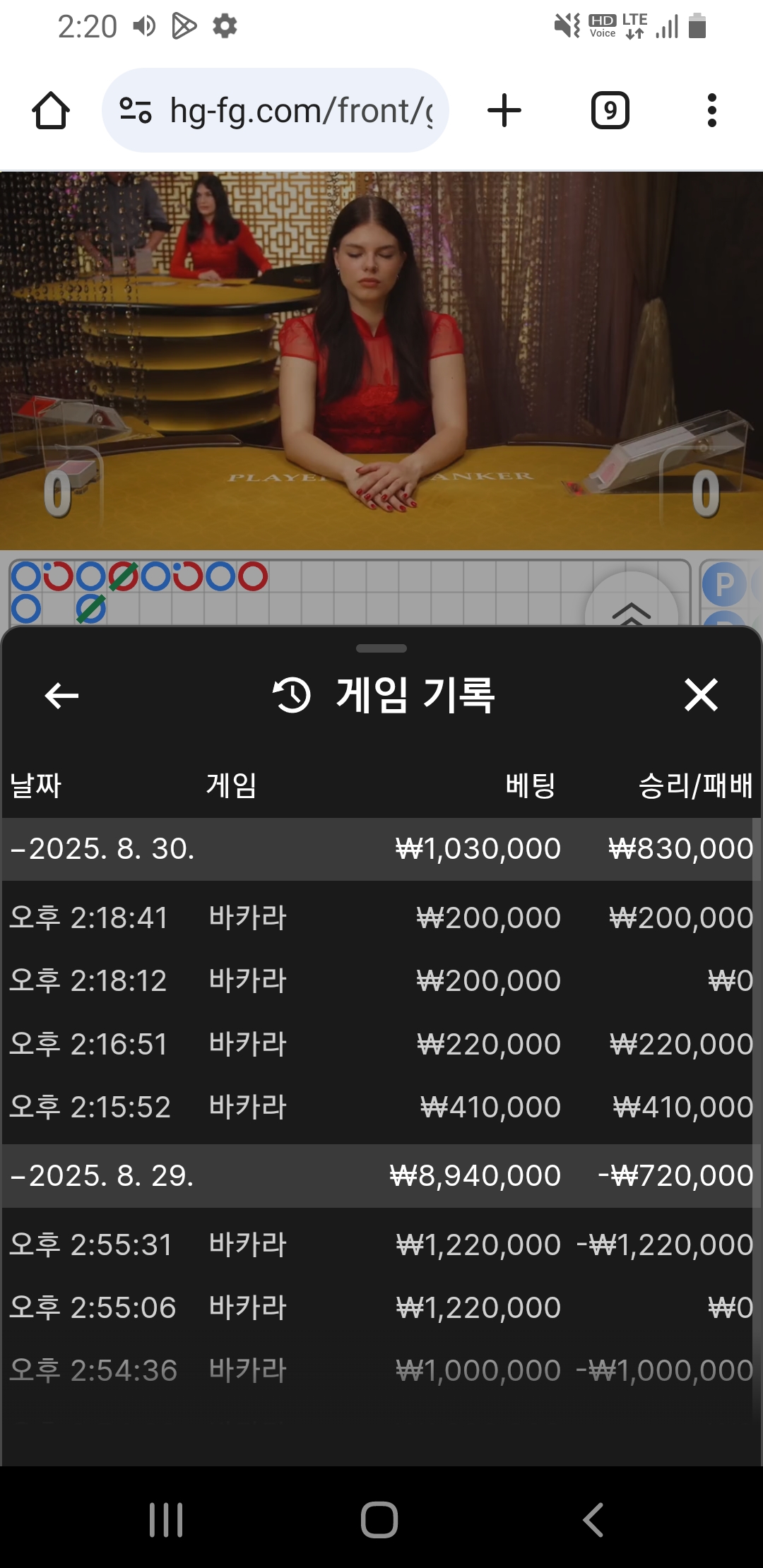
Task: Open the system recent apps view
Action: point(166,1519)
